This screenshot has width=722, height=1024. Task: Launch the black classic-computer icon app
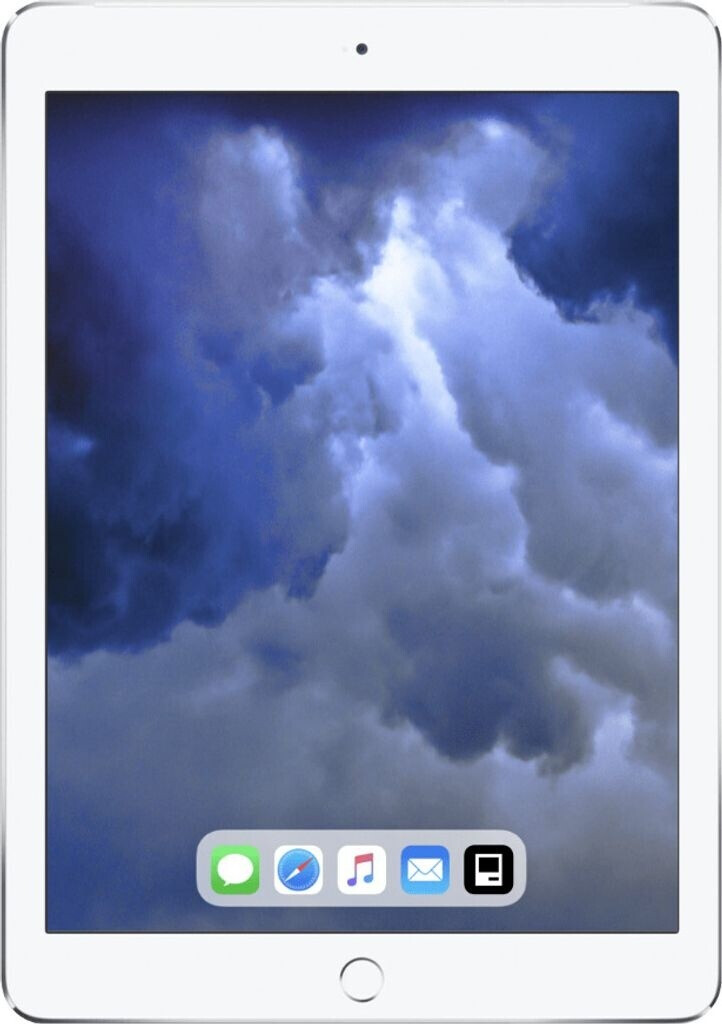pos(488,870)
